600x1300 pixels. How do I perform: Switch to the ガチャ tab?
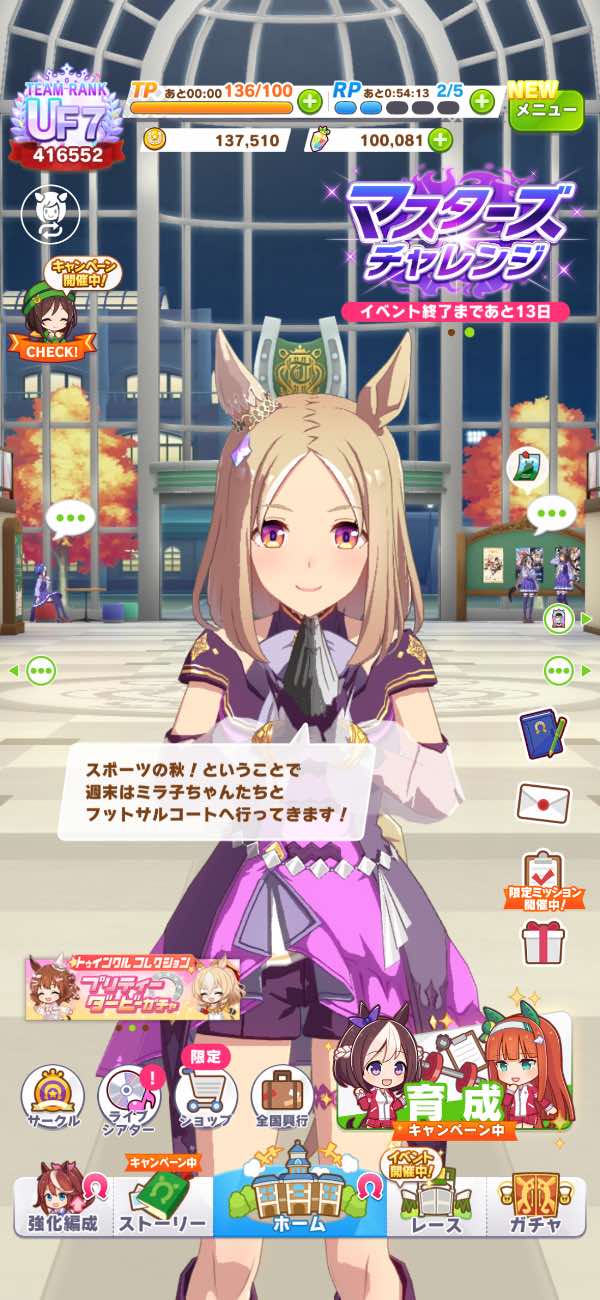pos(533,1205)
